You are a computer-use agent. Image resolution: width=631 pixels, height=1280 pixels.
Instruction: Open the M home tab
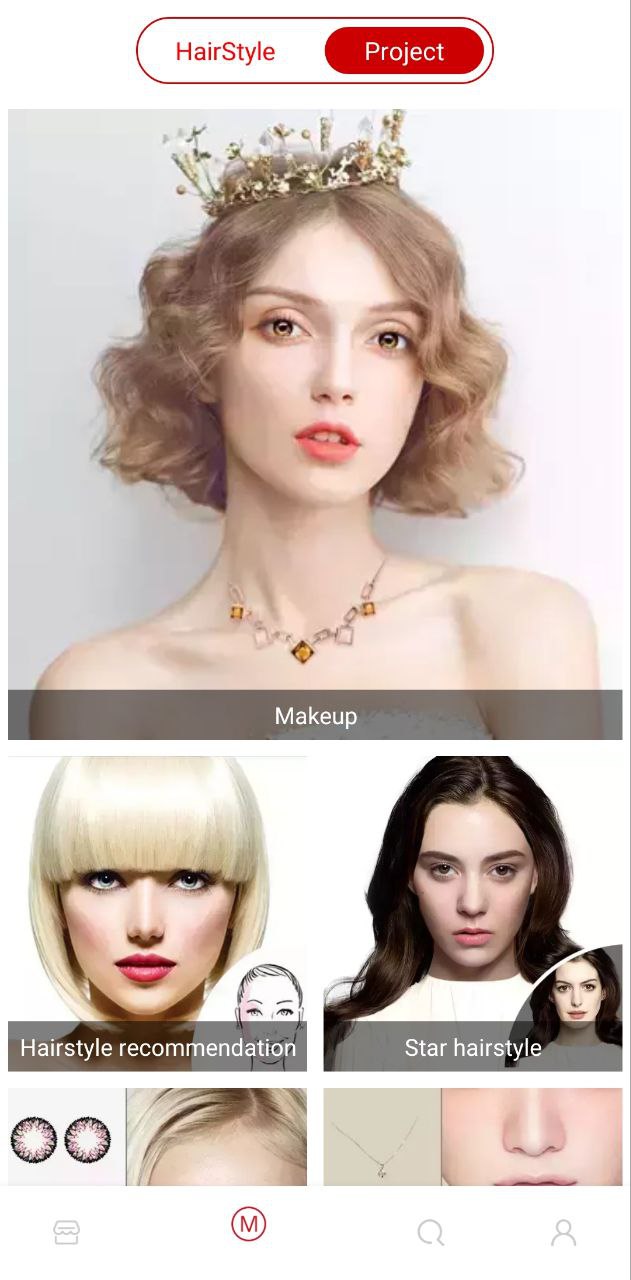pos(249,1224)
